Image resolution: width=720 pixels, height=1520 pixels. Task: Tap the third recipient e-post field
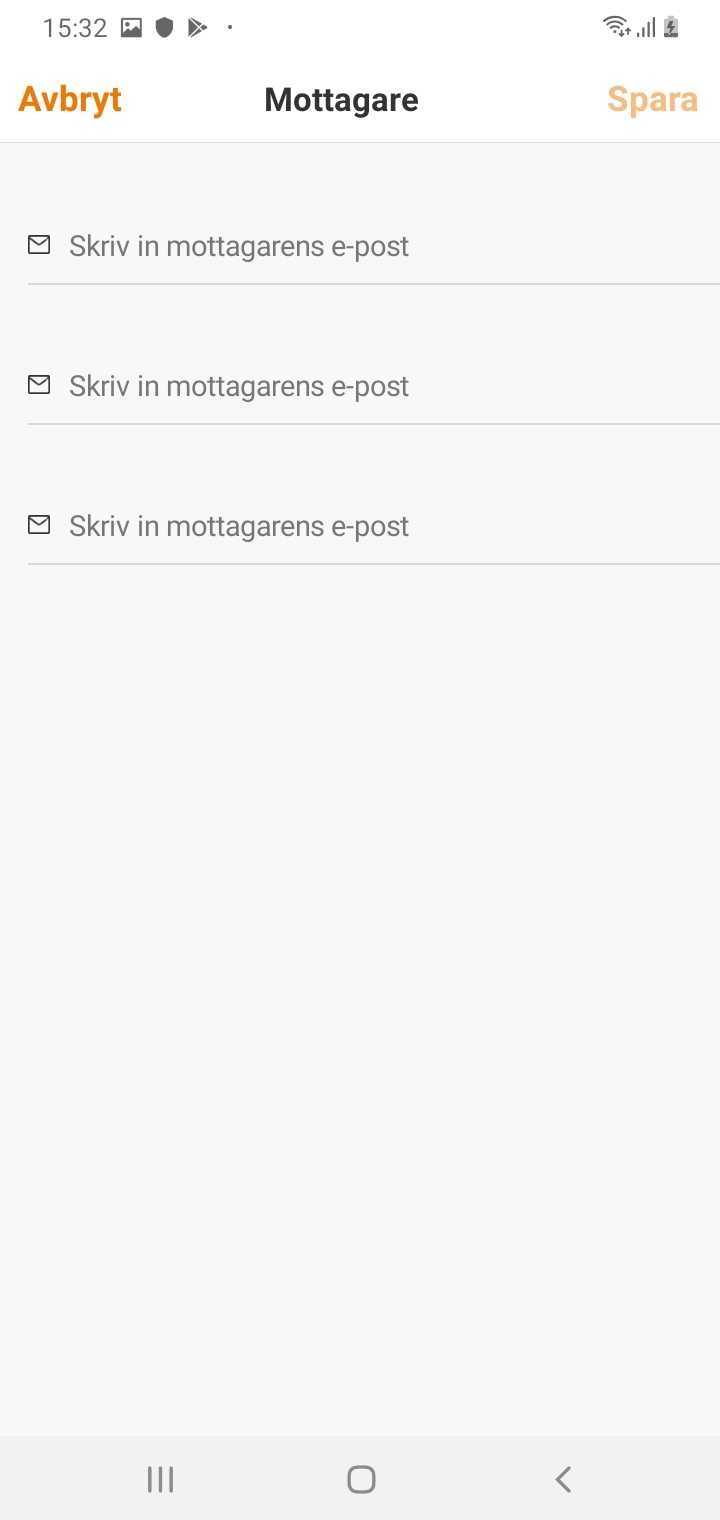(374, 526)
